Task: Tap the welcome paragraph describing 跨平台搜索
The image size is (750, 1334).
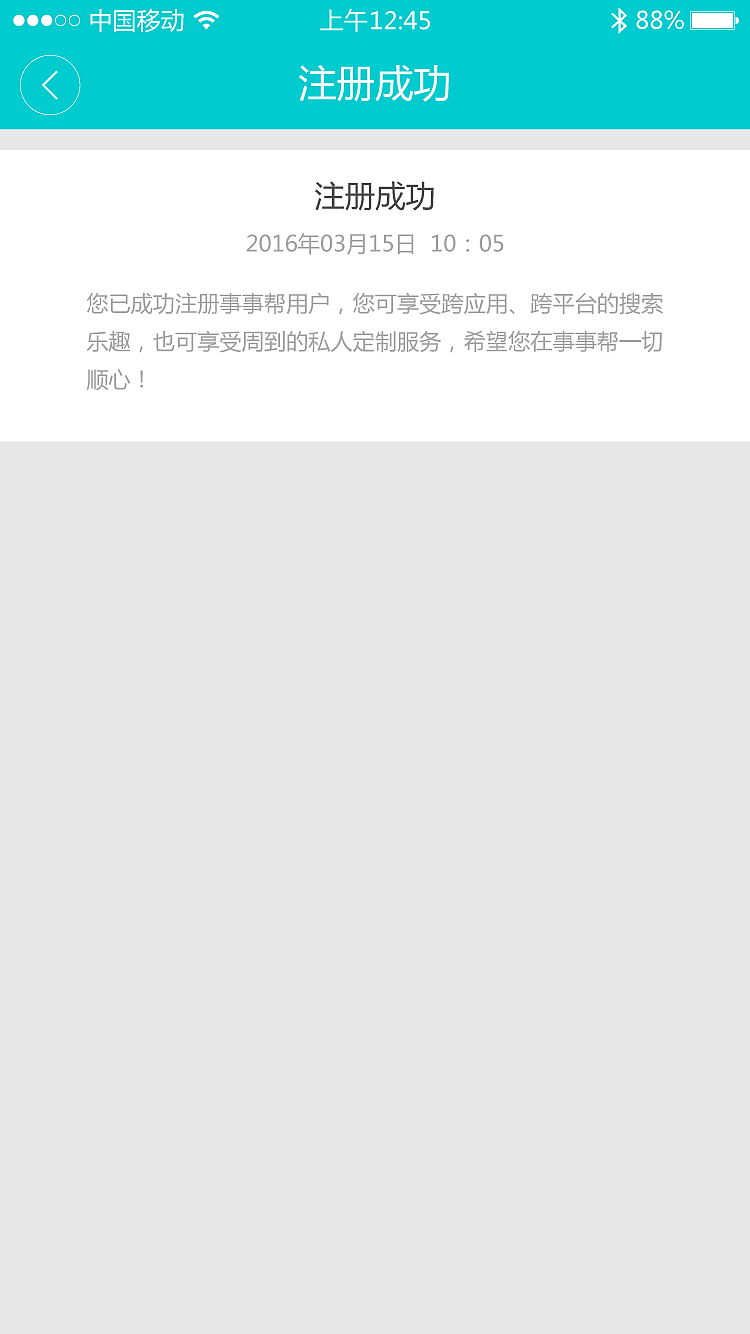Action: coord(375,342)
